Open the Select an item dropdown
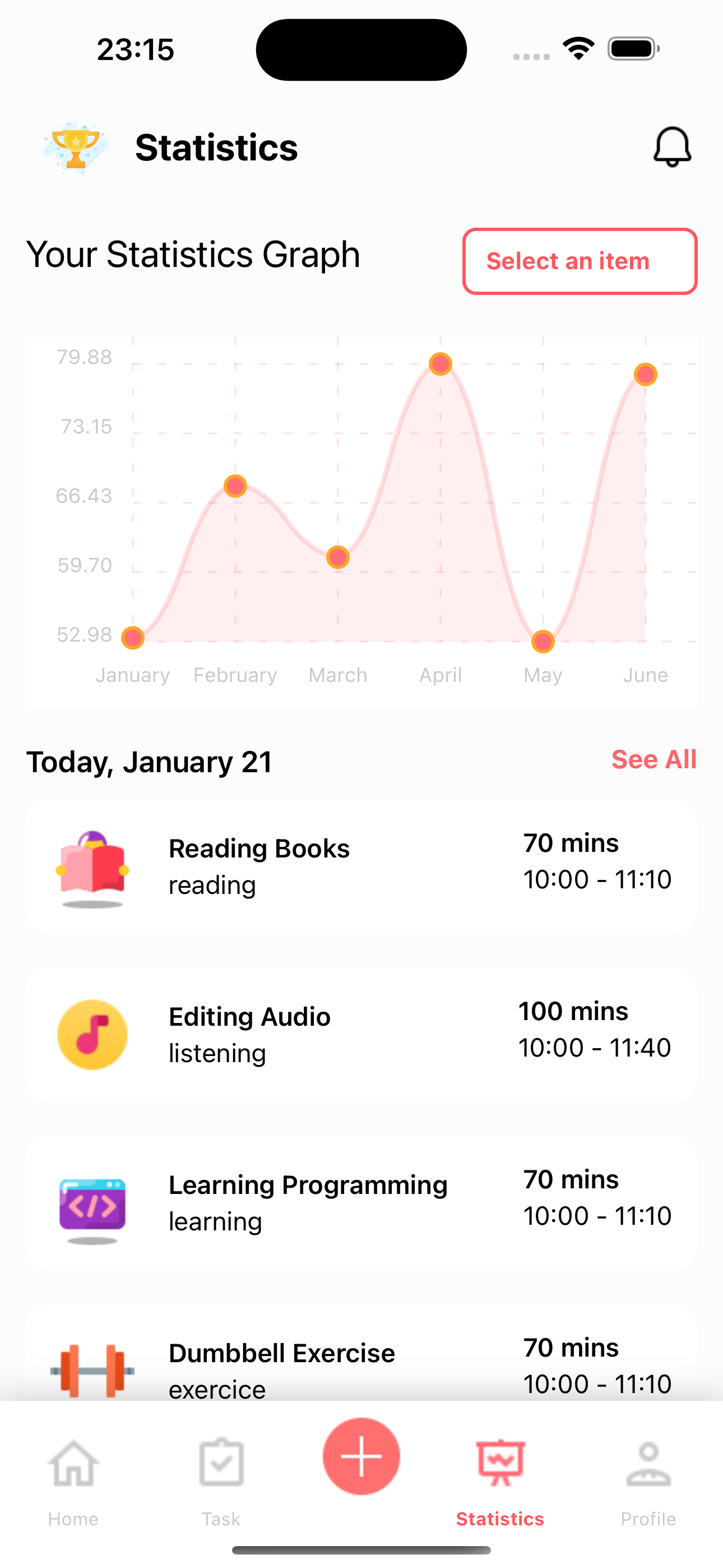Image resolution: width=723 pixels, height=1568 pixels. click(x=580, y=262)
